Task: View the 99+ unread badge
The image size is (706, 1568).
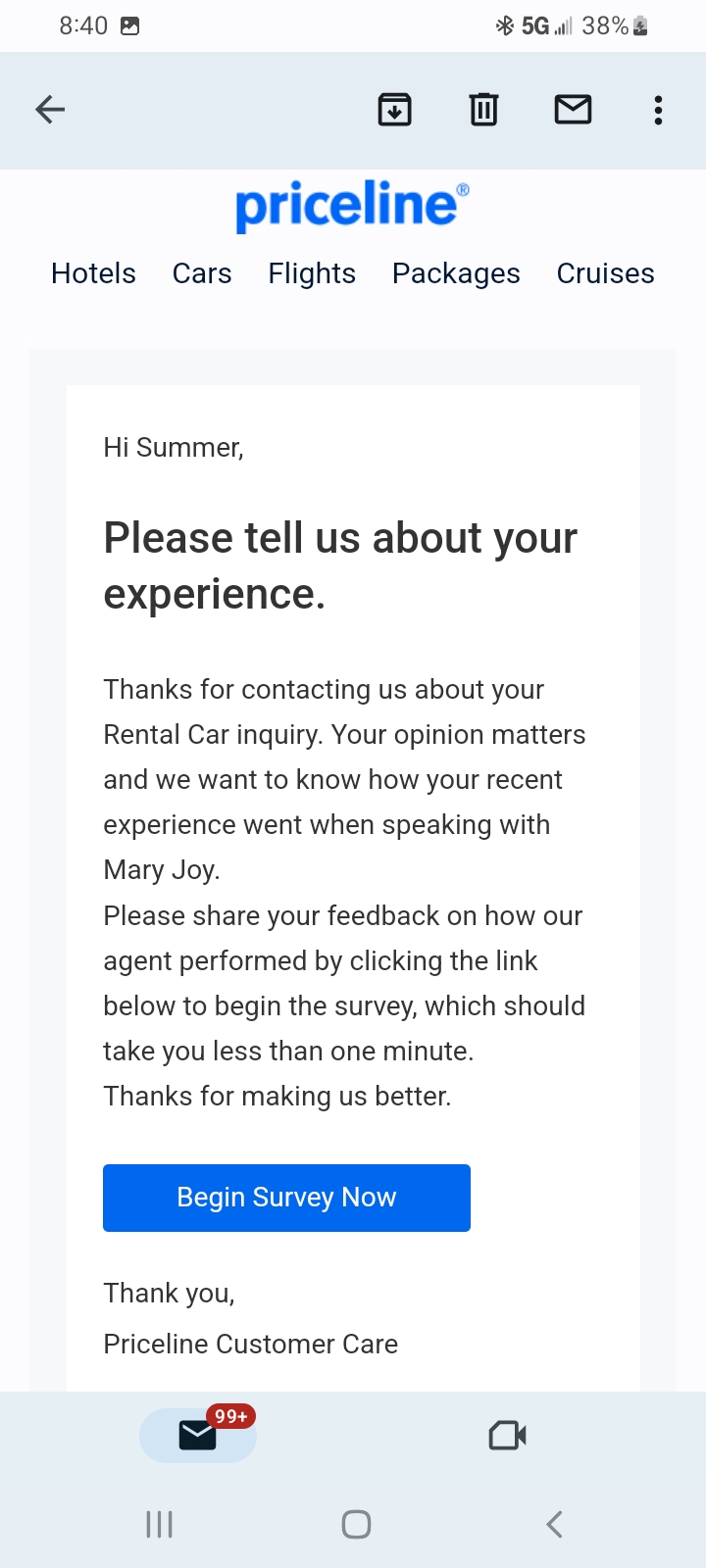Action: coord(232,1415)
